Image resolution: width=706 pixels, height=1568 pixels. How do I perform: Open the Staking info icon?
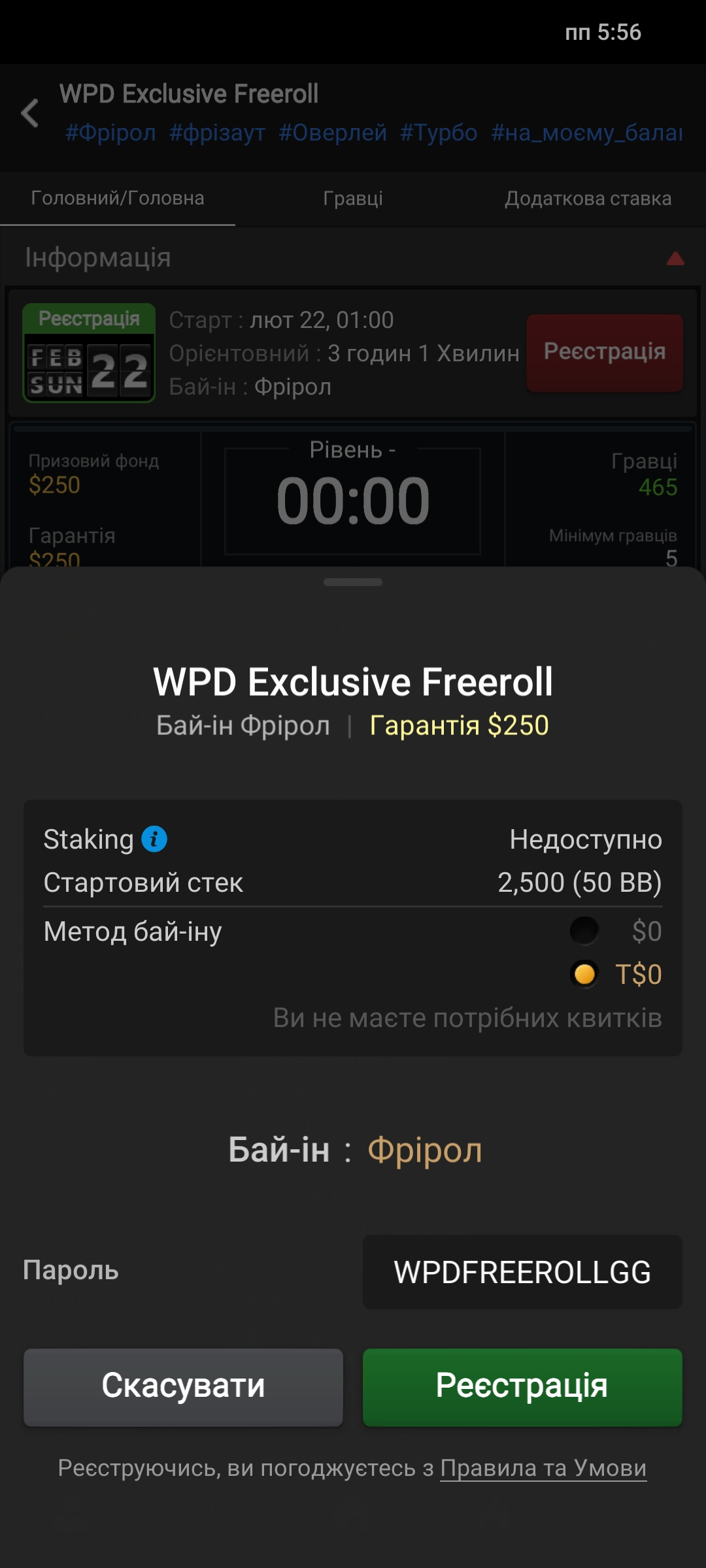point(154,839)
